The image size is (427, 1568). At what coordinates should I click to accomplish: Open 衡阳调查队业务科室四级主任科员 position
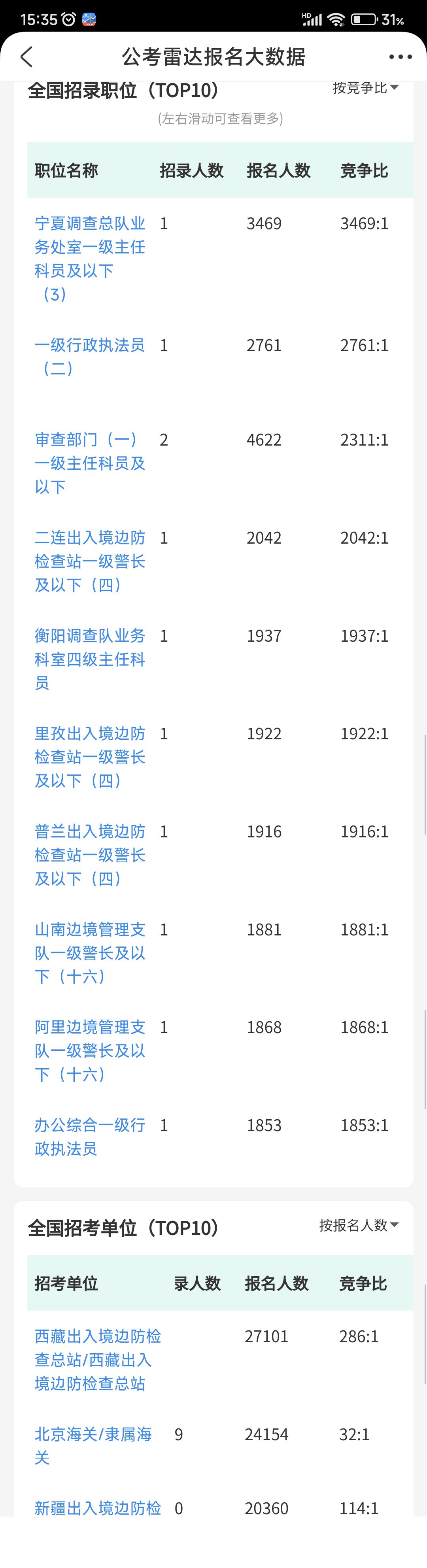pyautogui.click(x=89, y=659)
